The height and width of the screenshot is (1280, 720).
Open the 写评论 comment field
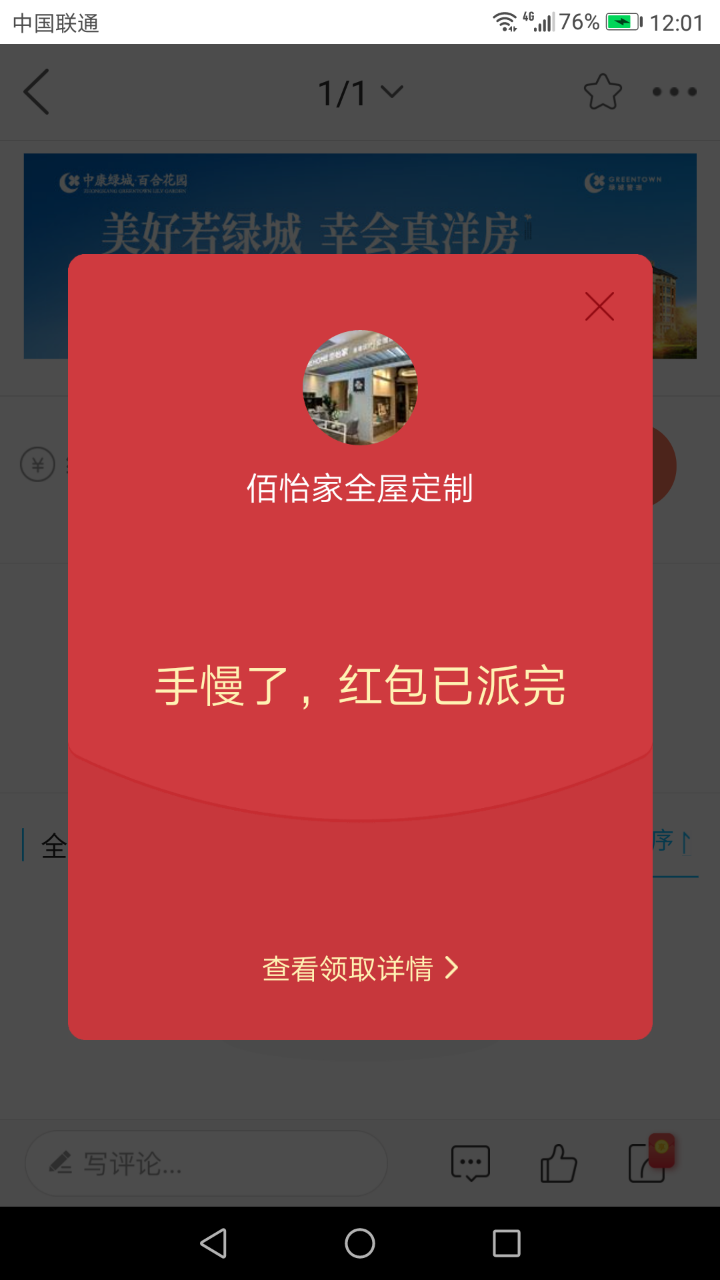click(206, 1163)
